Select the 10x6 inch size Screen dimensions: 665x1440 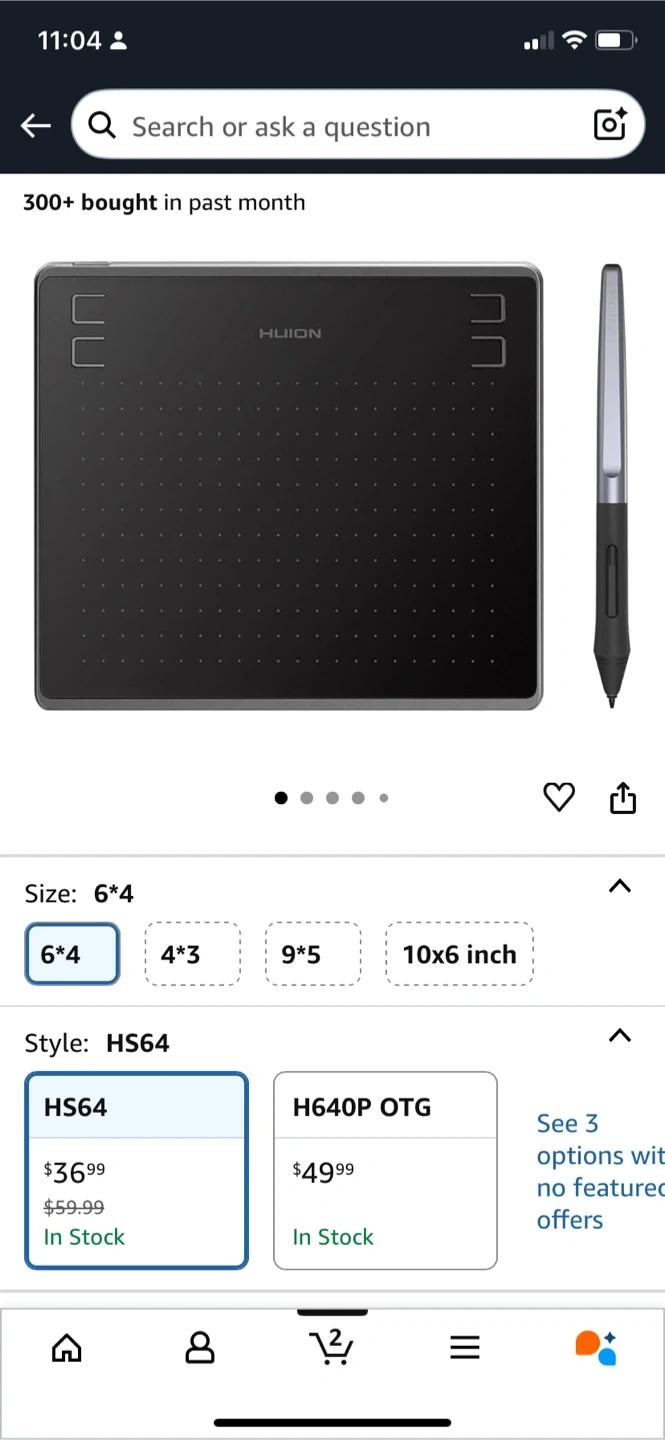459,954
